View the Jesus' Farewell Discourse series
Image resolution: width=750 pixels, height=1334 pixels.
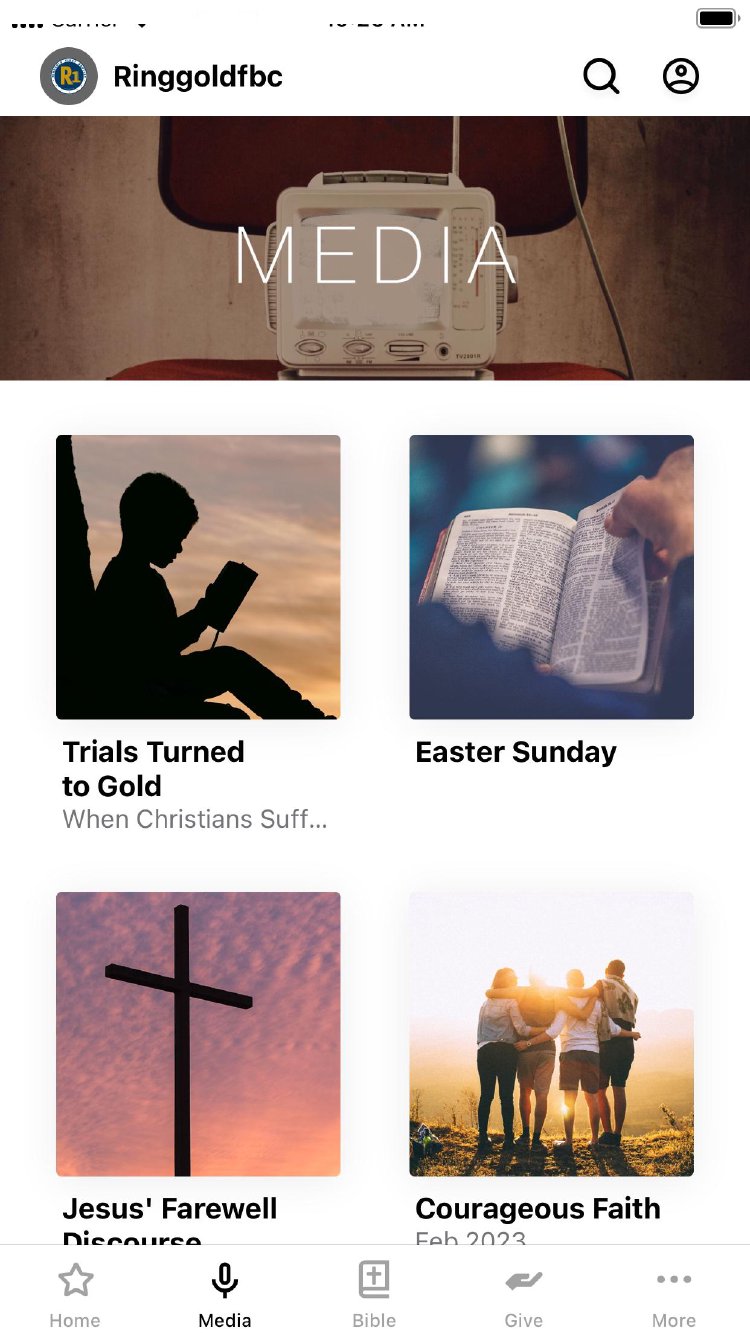pos(198,1033)
